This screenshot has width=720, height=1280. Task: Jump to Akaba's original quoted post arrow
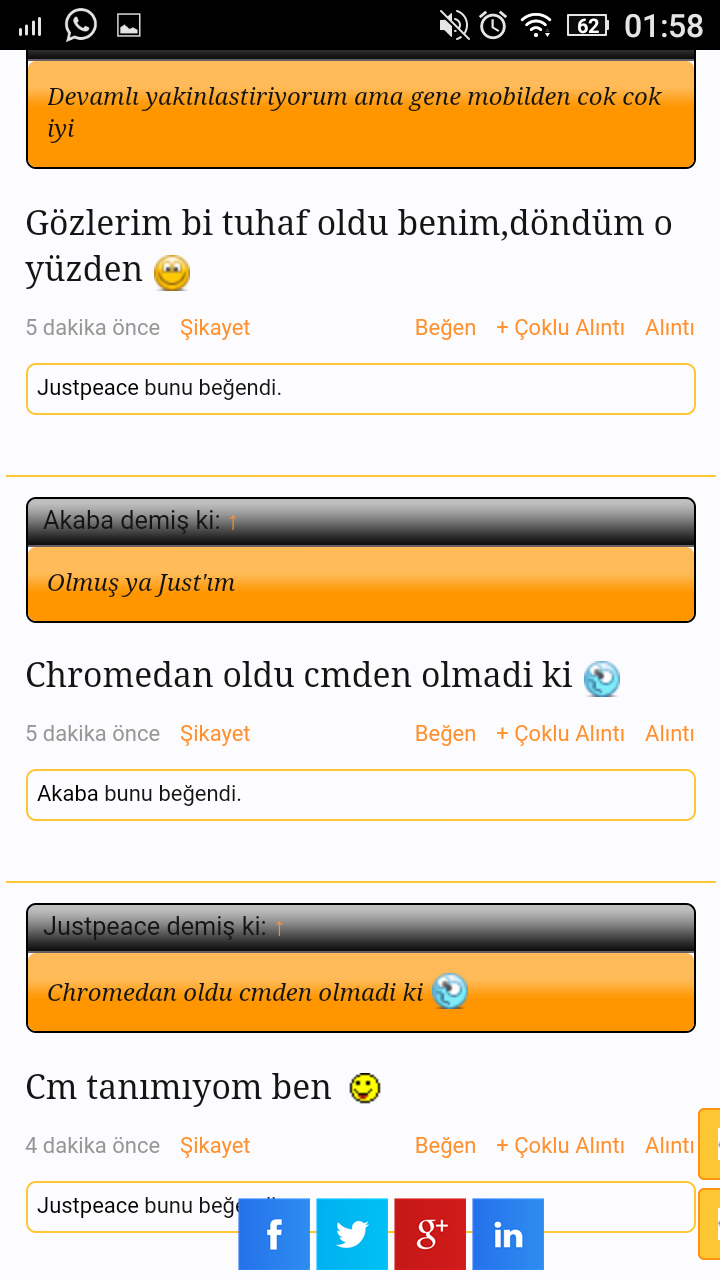point(233,521)
